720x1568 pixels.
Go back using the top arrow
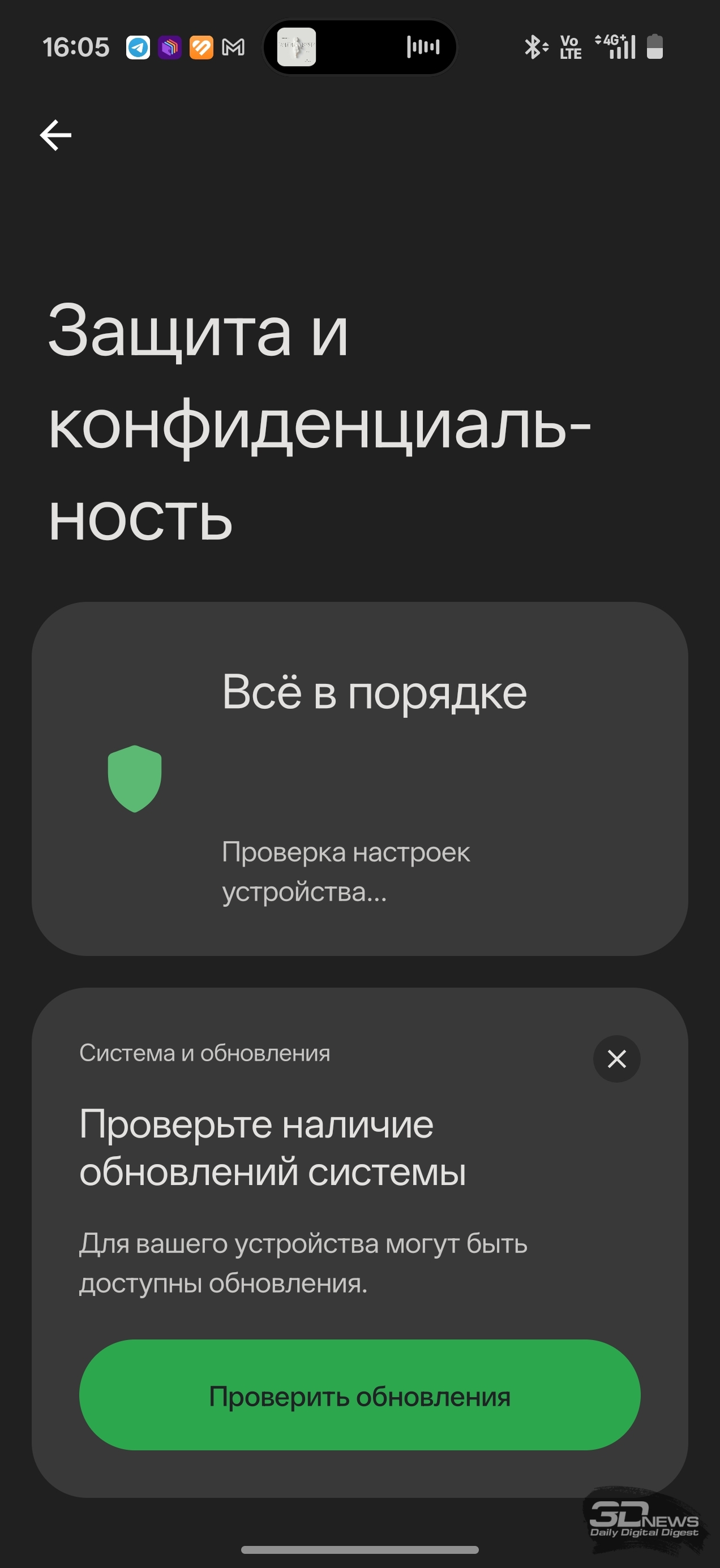[x=55, y=135]
